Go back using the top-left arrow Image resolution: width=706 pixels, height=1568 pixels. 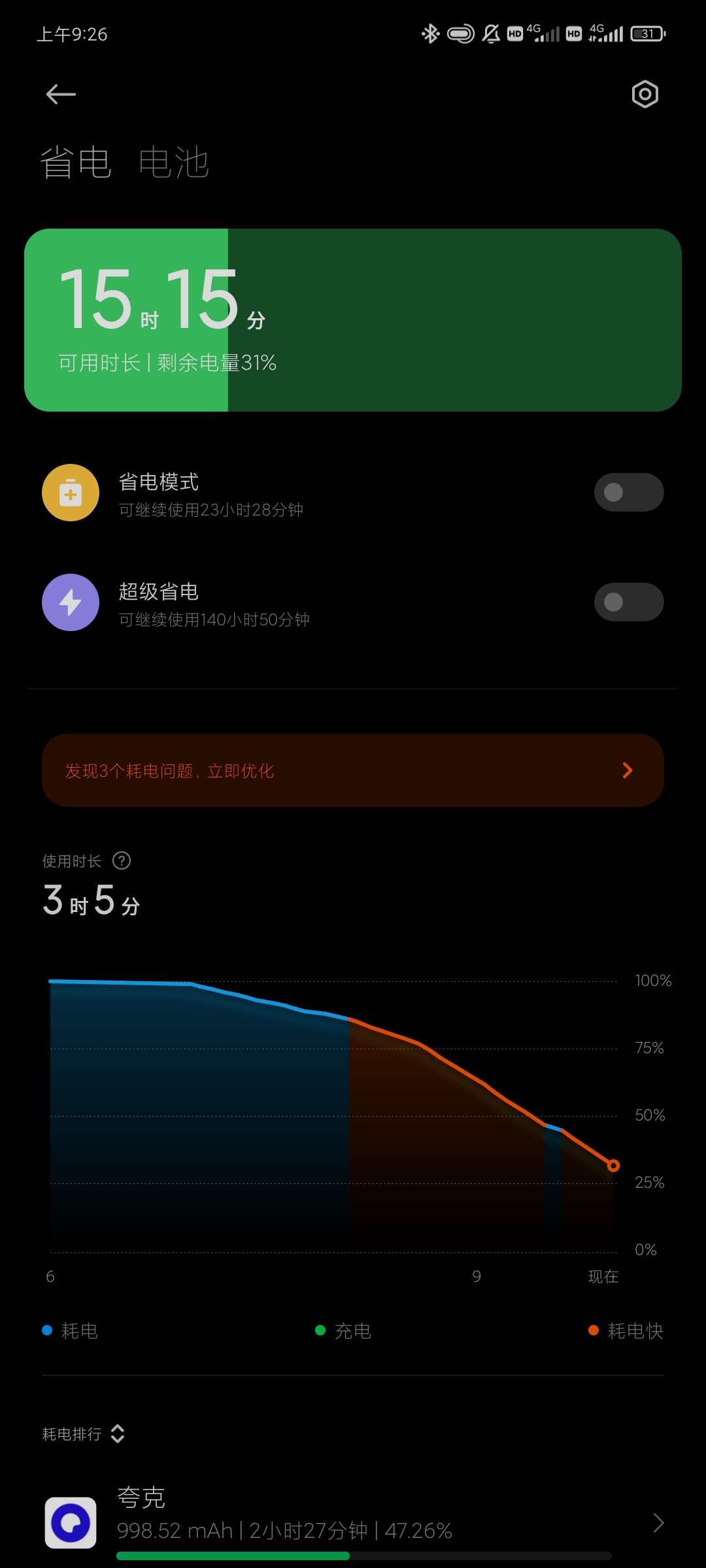(61, 95)
